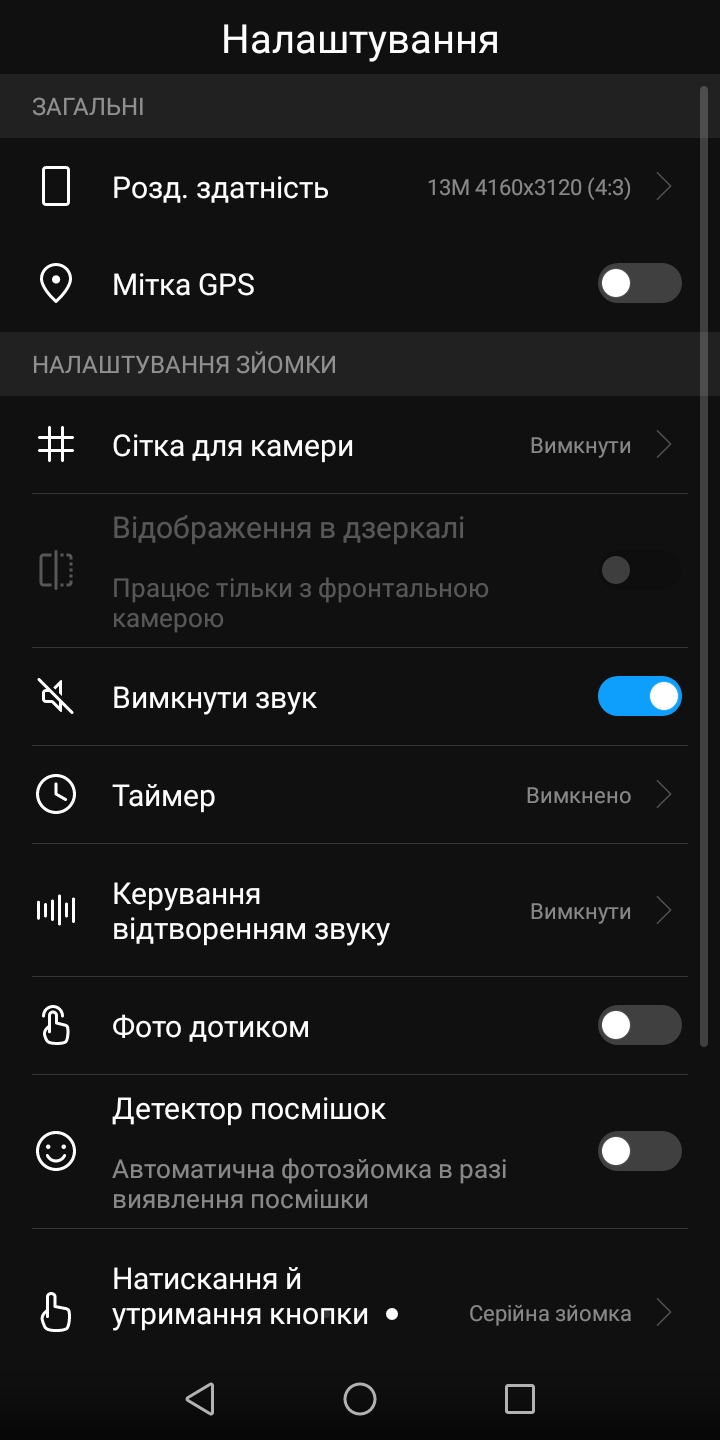Open Керування відтворенням звуку
Image resolution: width=720 pixels, height=1440 pixels.
(x=360, y=911)
